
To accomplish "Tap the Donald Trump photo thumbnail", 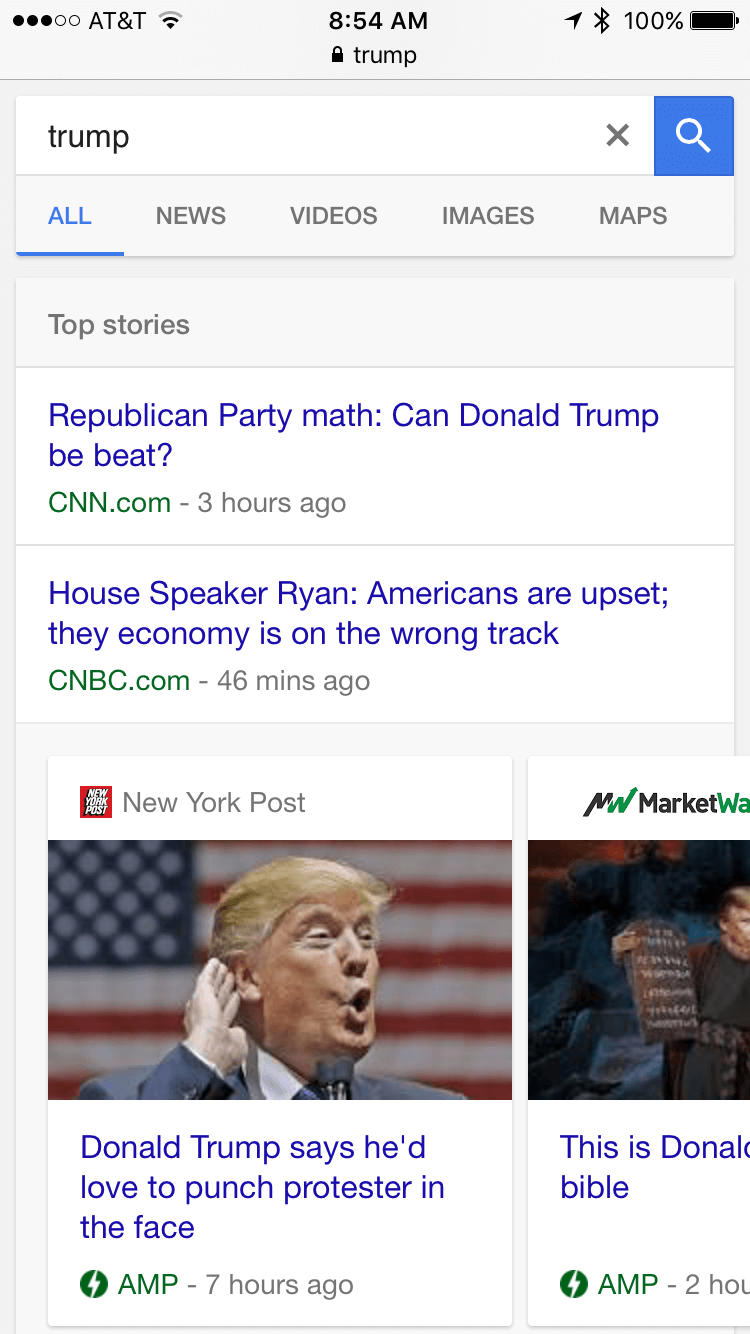I will pos(280,969).
